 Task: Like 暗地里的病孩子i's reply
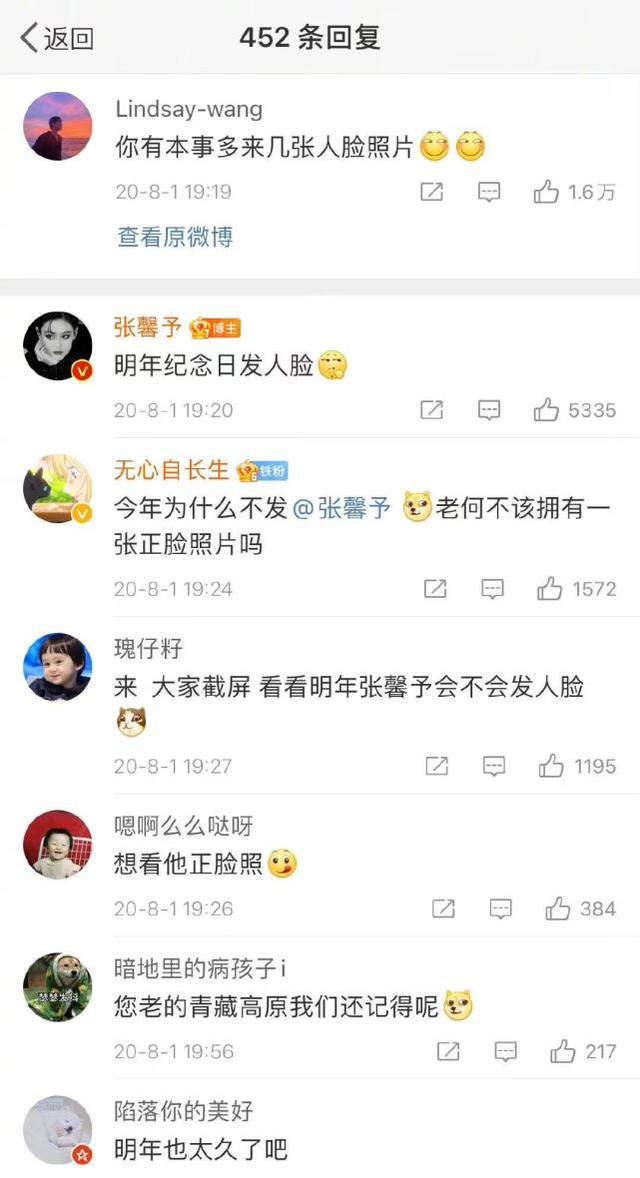pos(563,1051)
